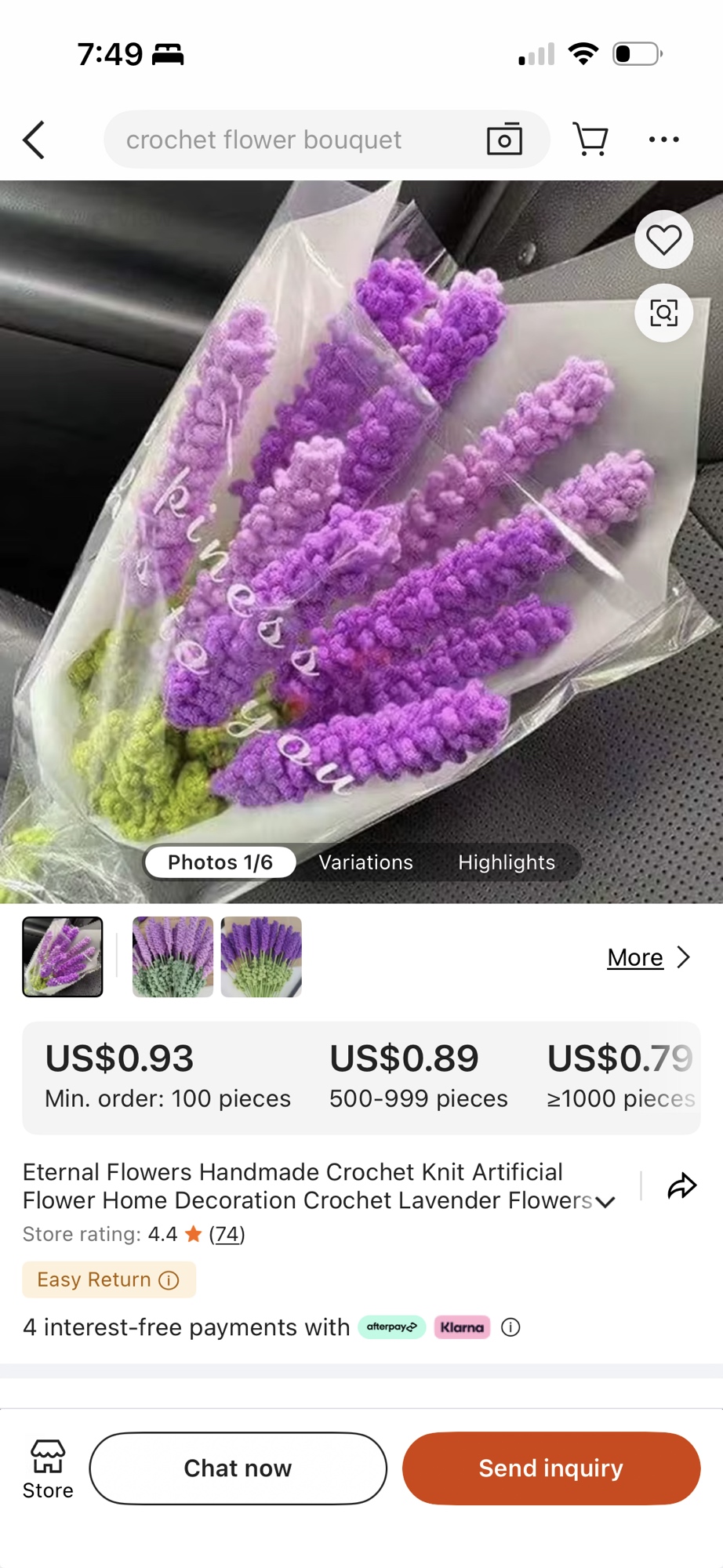Show info about interest-free payments

(510, 1327)
